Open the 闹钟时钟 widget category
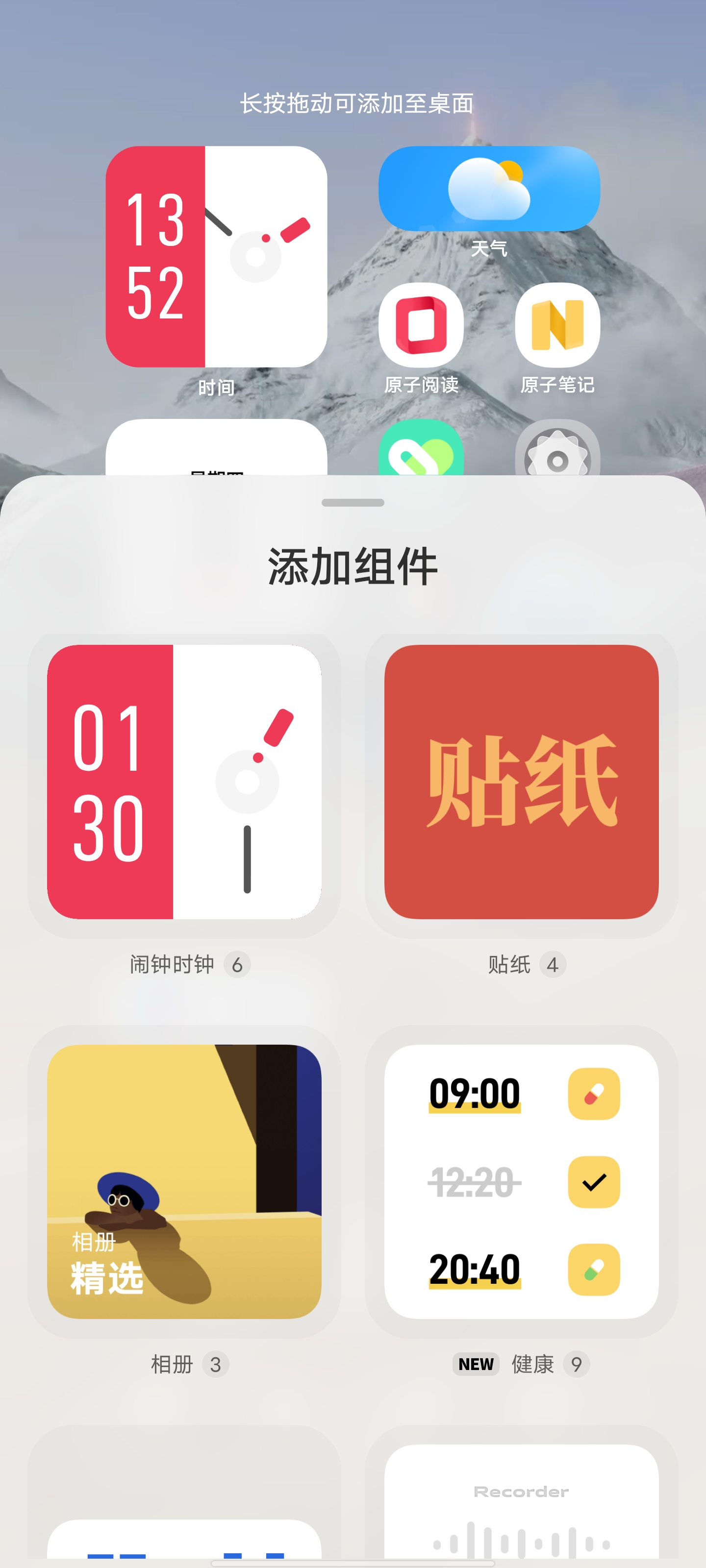This screenshot has height=1568, width=706. (x=184, y=782)
